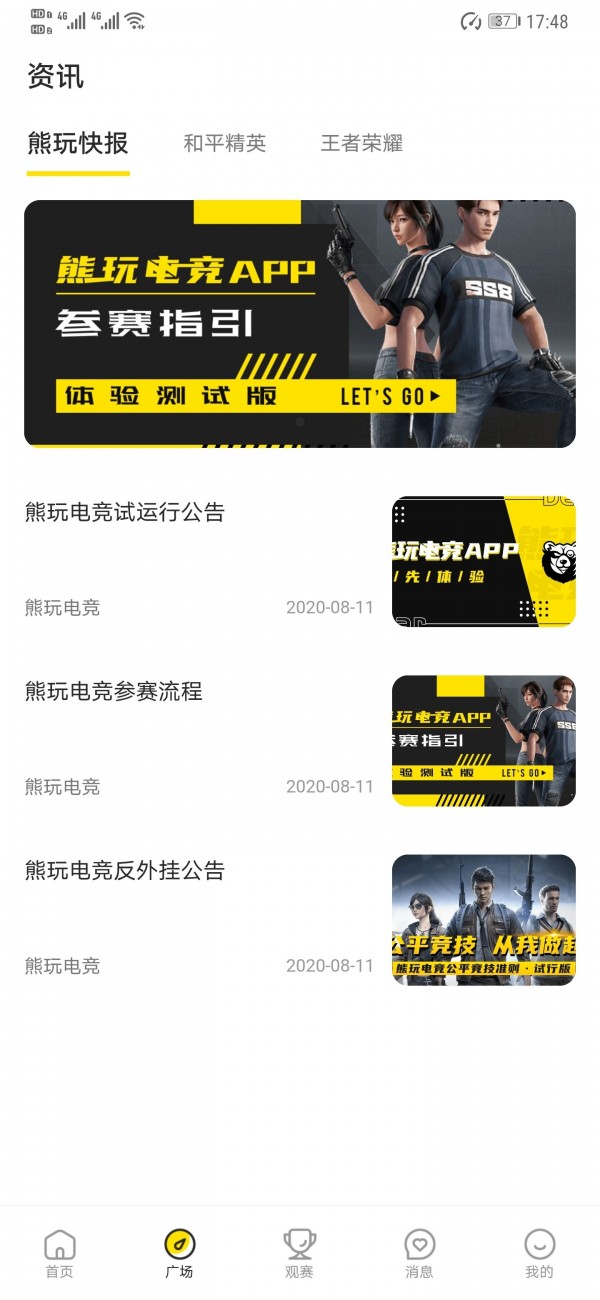Open the 熊玩电竞APP参赛指引 banner
Screen dimensions: 600x1300
299,323
